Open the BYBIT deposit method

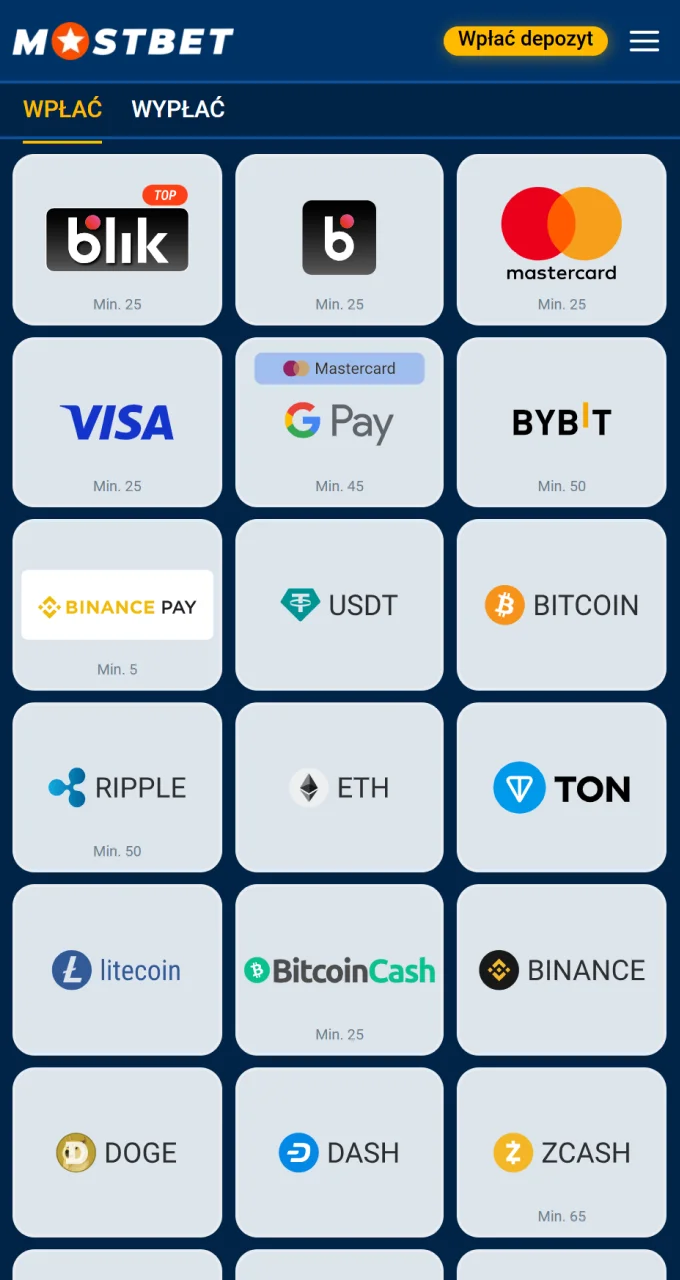tap(561, 422)
